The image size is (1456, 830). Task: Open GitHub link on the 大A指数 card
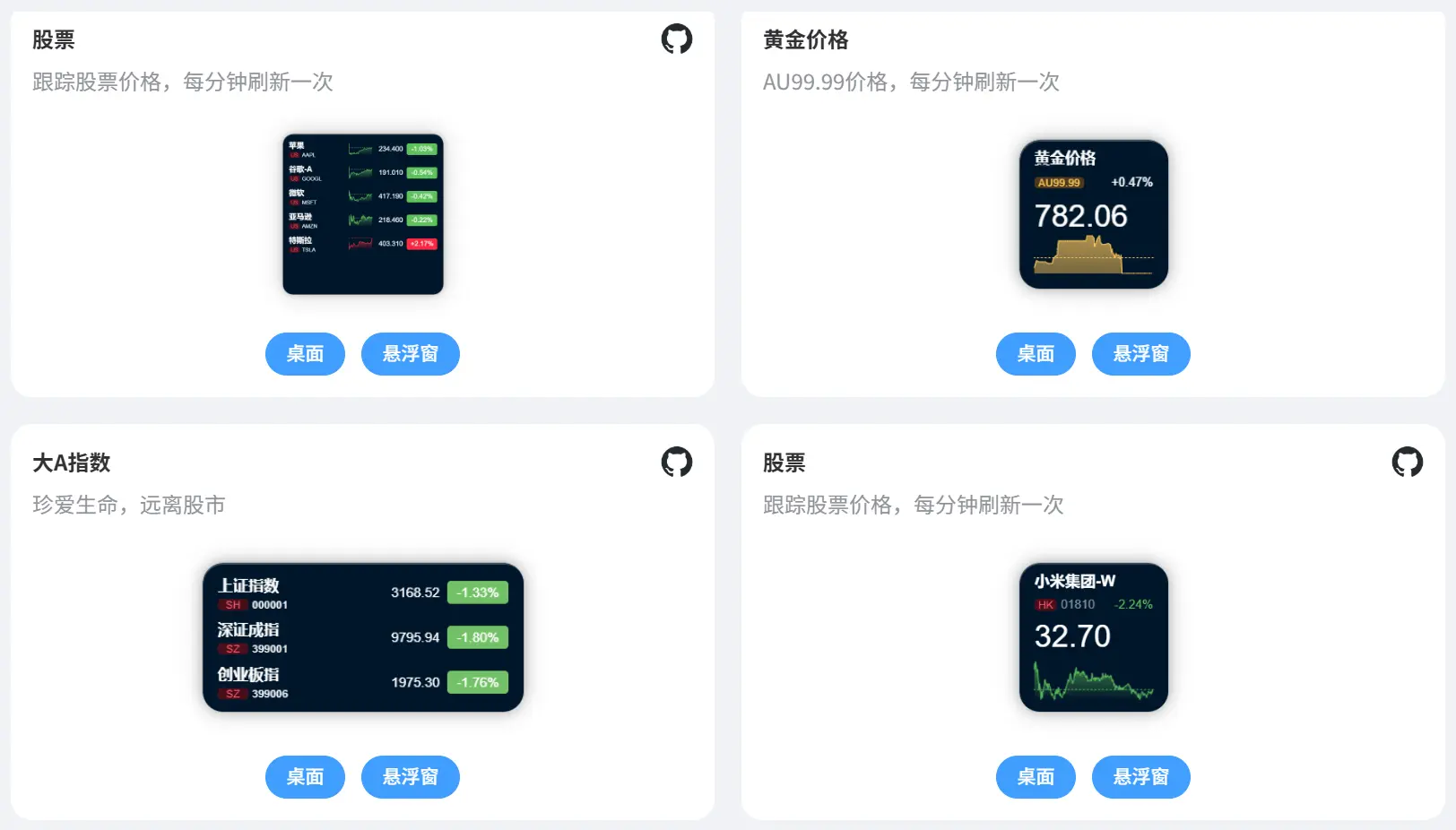[x=677, y=463]
